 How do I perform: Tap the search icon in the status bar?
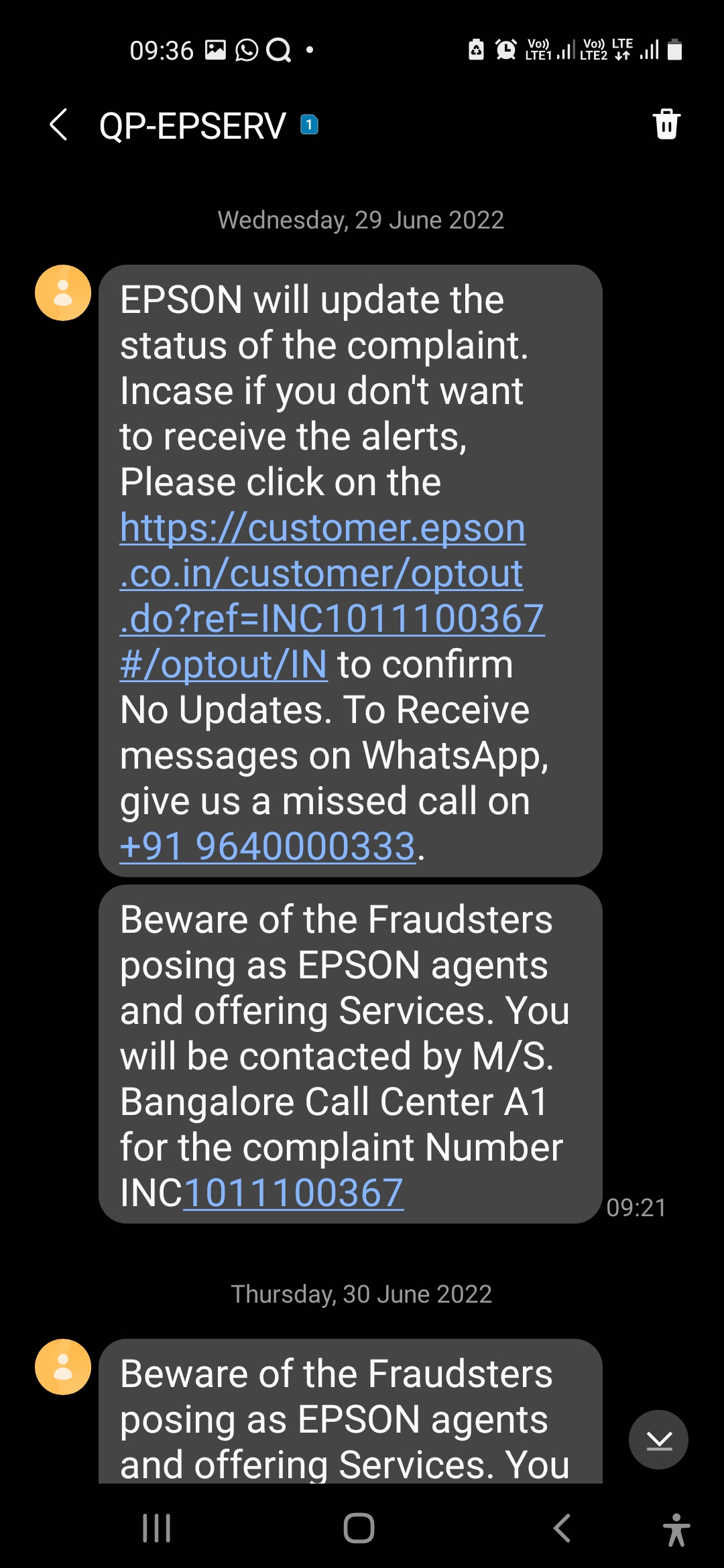pos(278,49)
